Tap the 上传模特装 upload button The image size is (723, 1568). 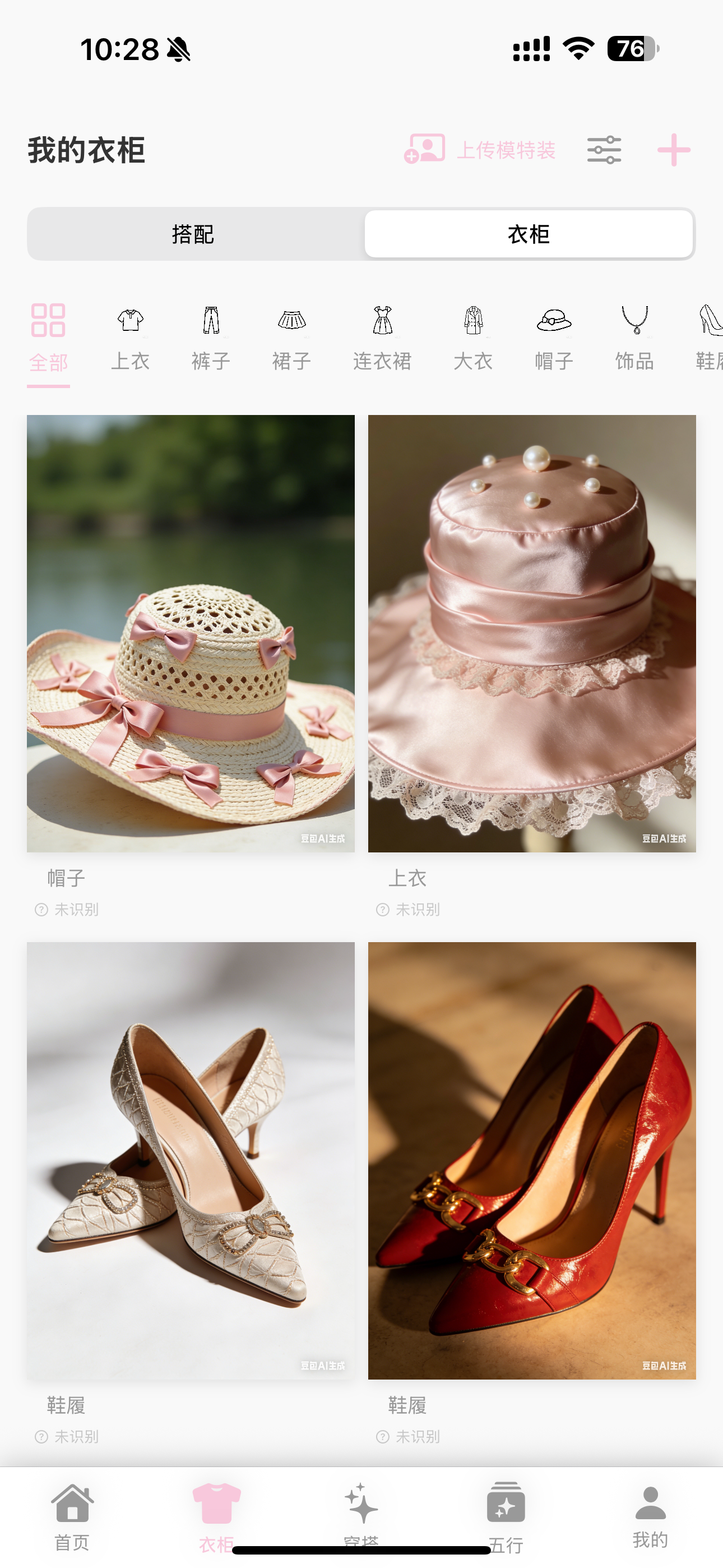(x=480, y=150)
